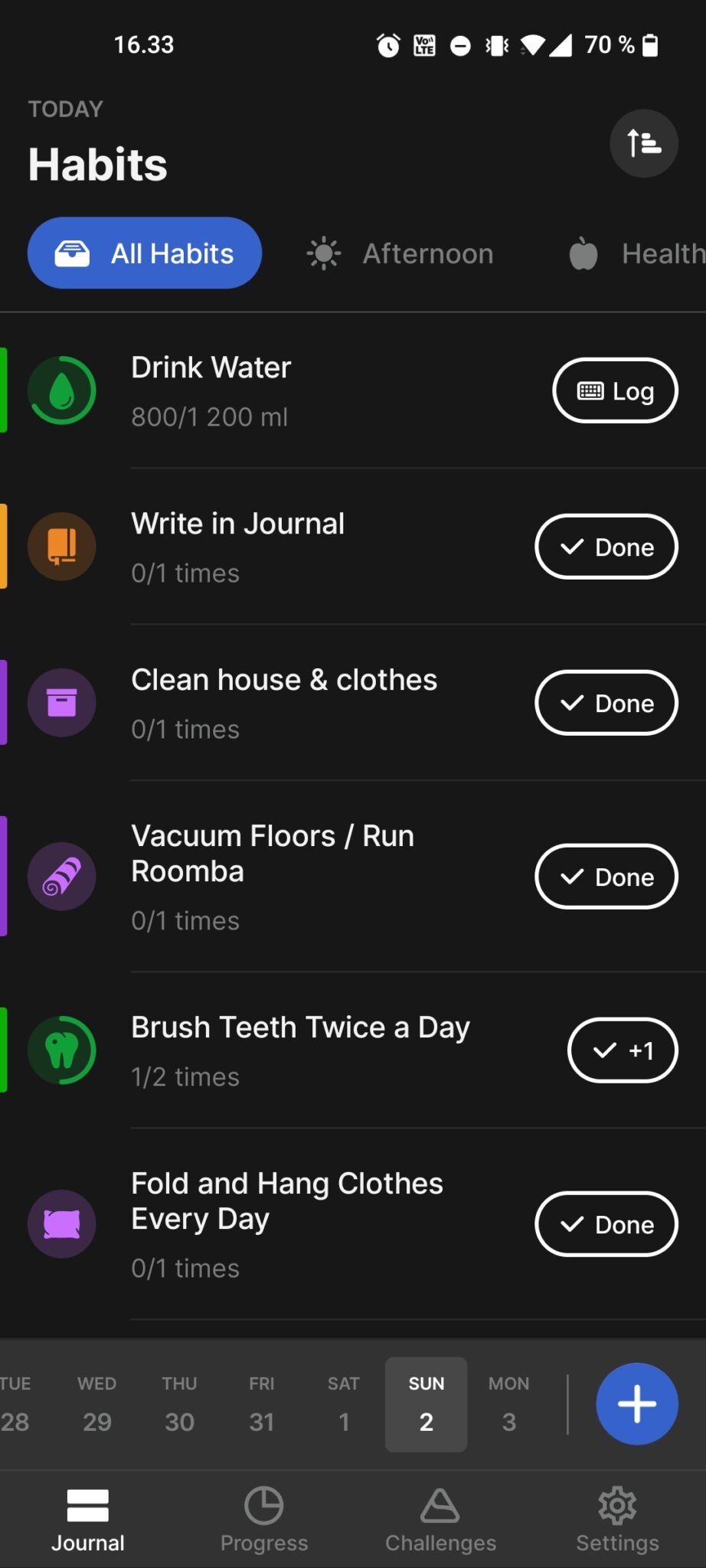
Task: Select the All Habits chip
Action: pos(145,253)
